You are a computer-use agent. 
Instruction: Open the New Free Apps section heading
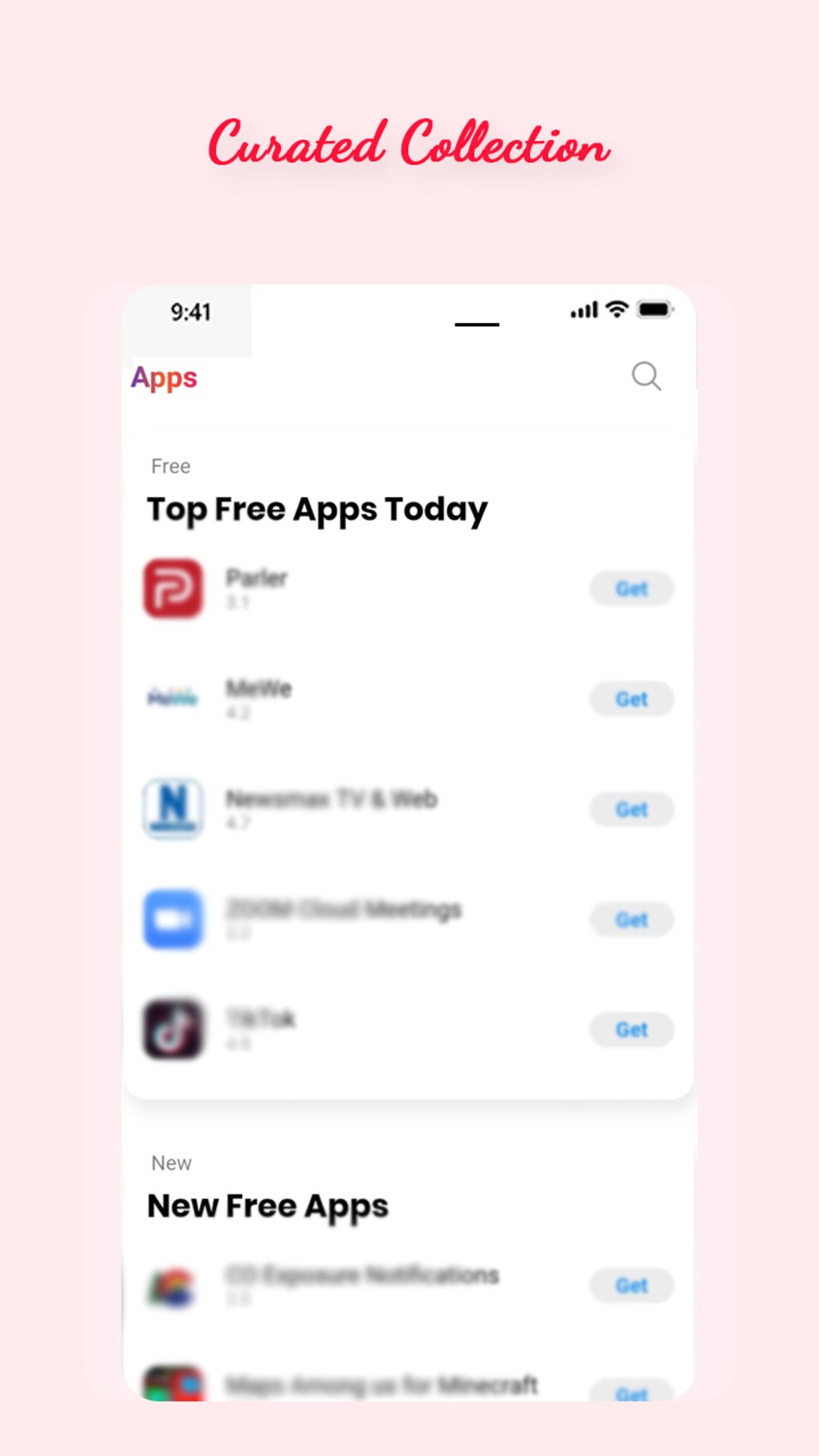pyautogui.click(x=268, y=1205)
